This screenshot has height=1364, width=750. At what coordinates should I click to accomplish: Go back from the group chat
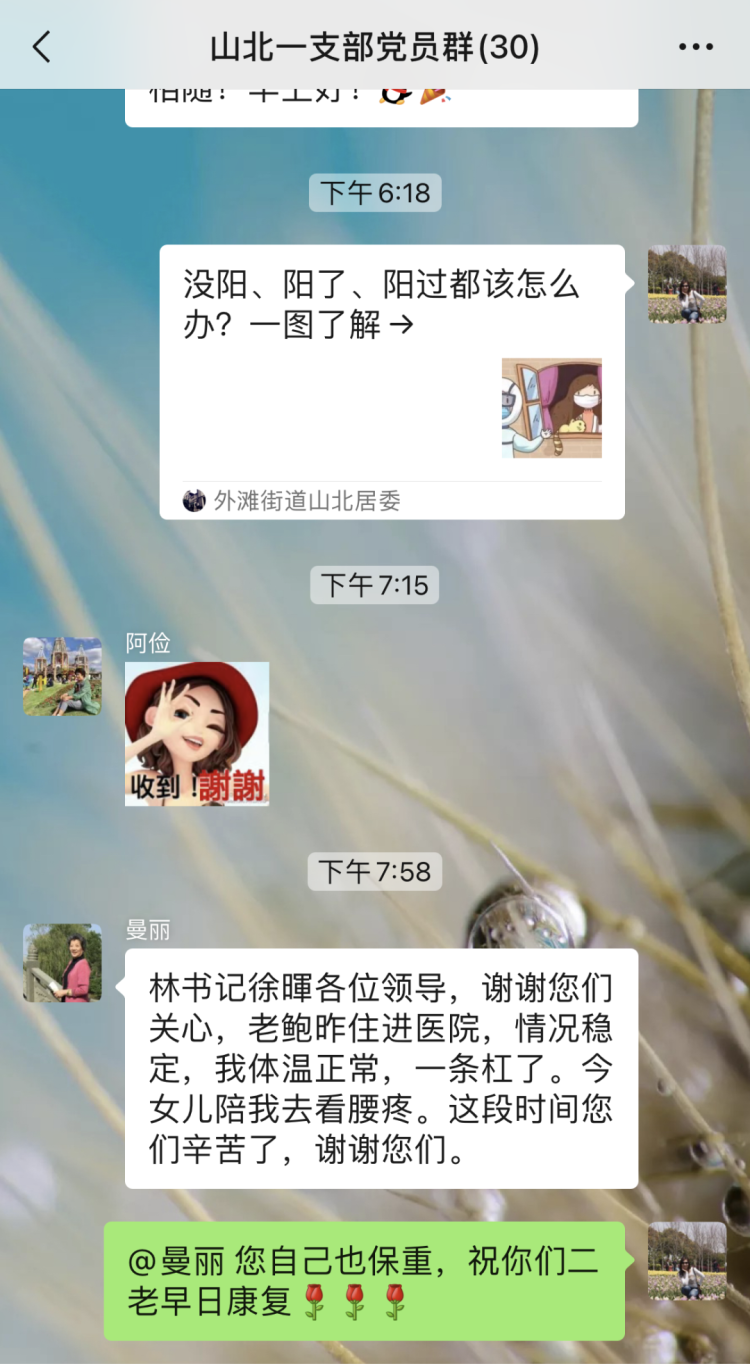click(x=41, y=46)
